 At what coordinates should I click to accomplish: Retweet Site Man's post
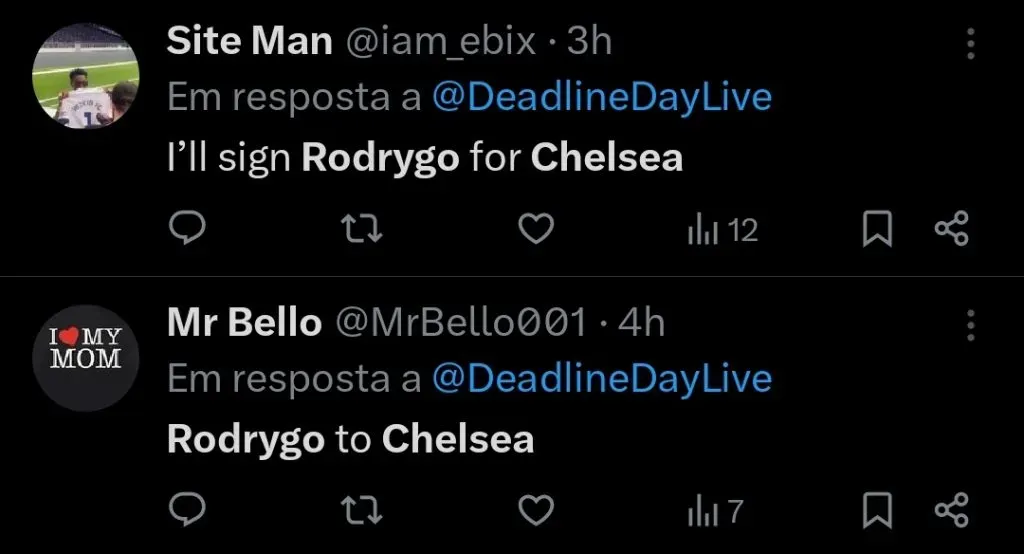pos(362,231)
